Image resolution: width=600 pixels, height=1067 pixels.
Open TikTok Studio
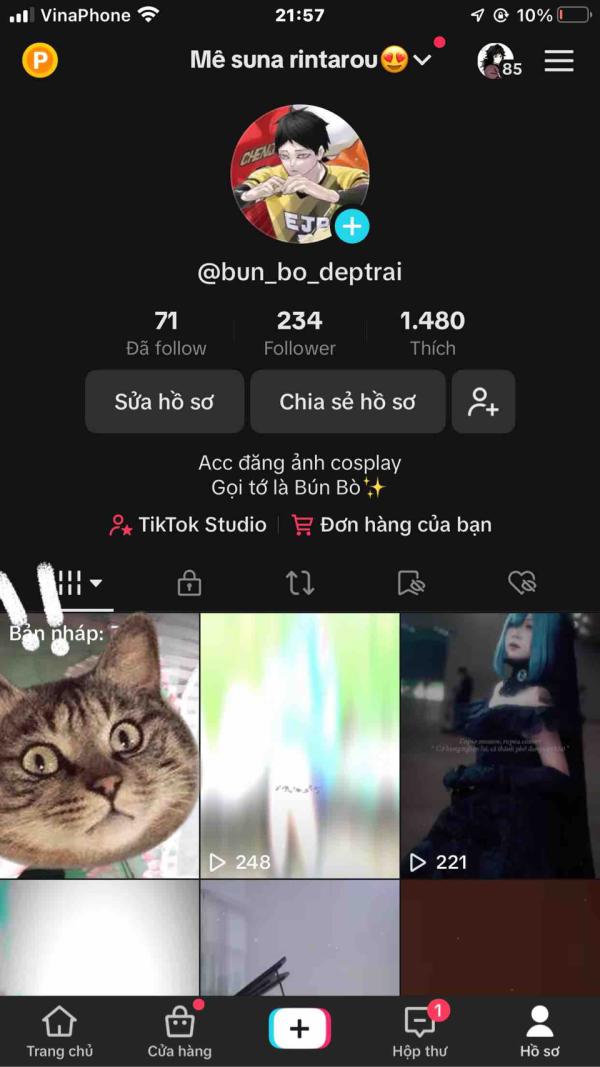(x=188, y=525)
